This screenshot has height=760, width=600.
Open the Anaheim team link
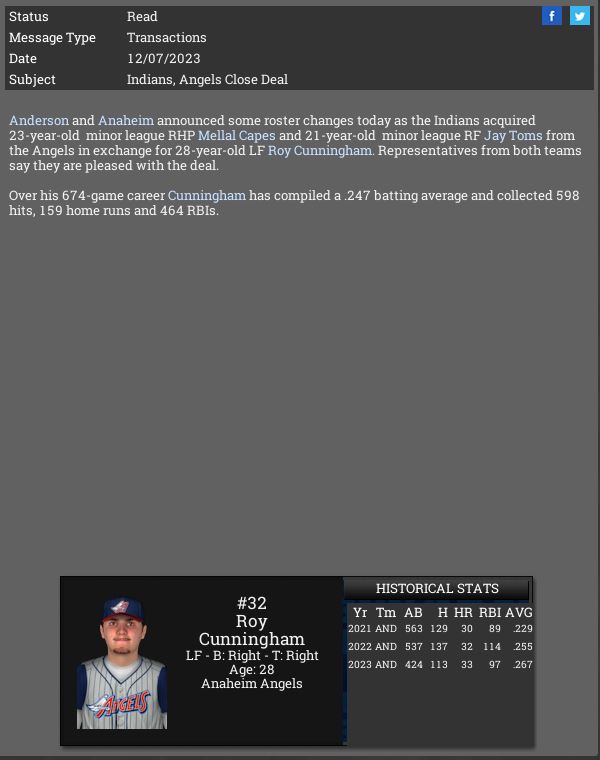[x=126, y=120]
